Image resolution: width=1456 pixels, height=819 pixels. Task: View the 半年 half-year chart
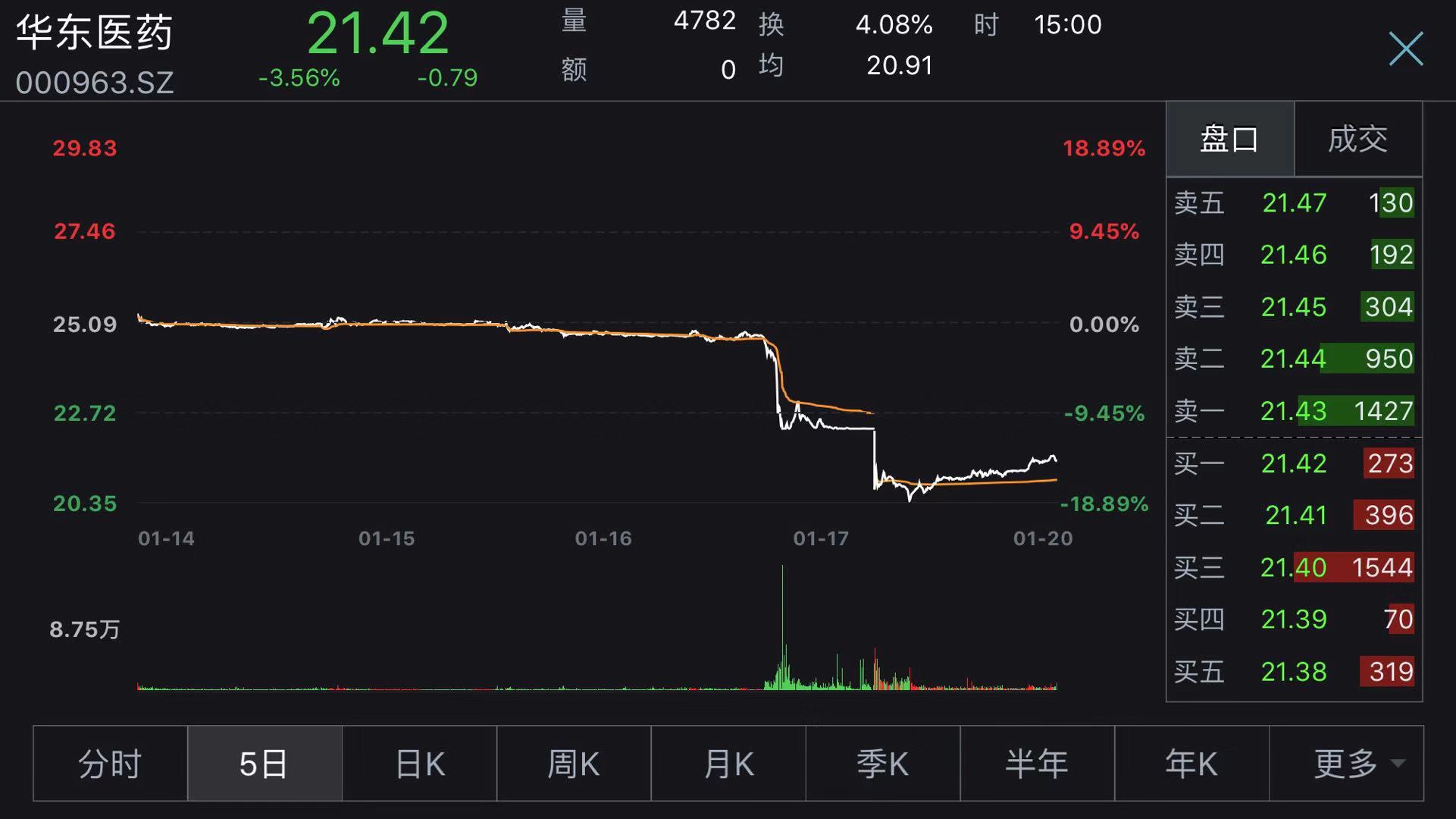pos(1037,764)
